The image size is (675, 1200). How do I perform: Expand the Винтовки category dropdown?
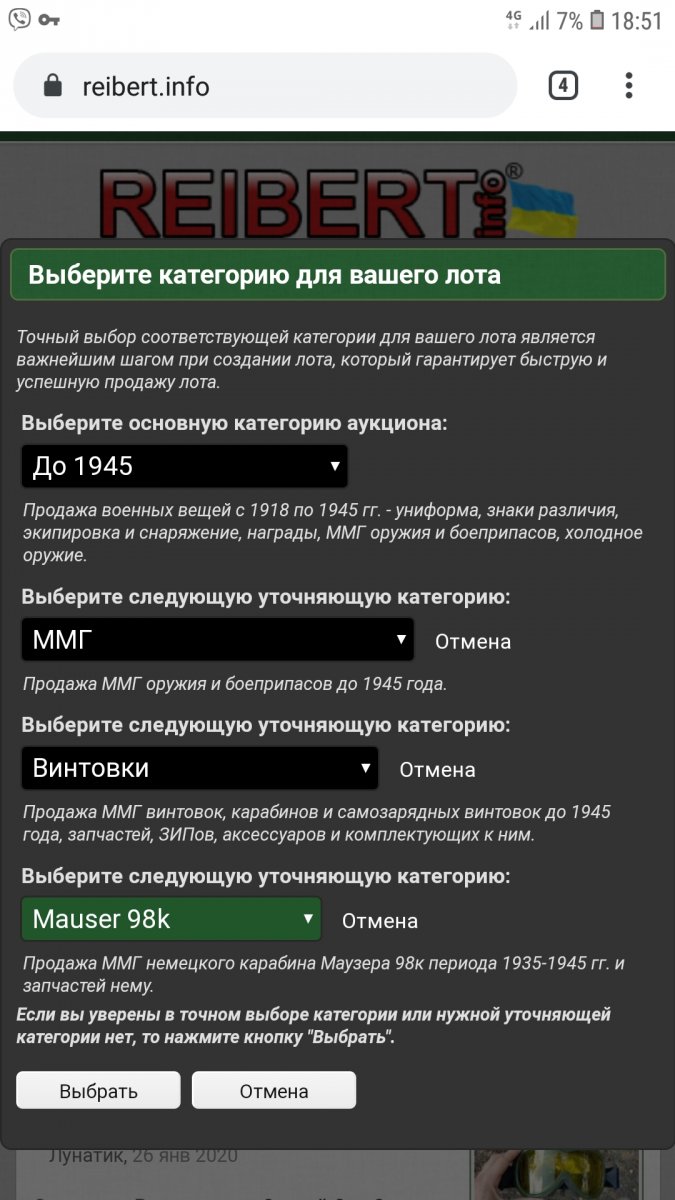pyautogui.click(x=199, y=768)
